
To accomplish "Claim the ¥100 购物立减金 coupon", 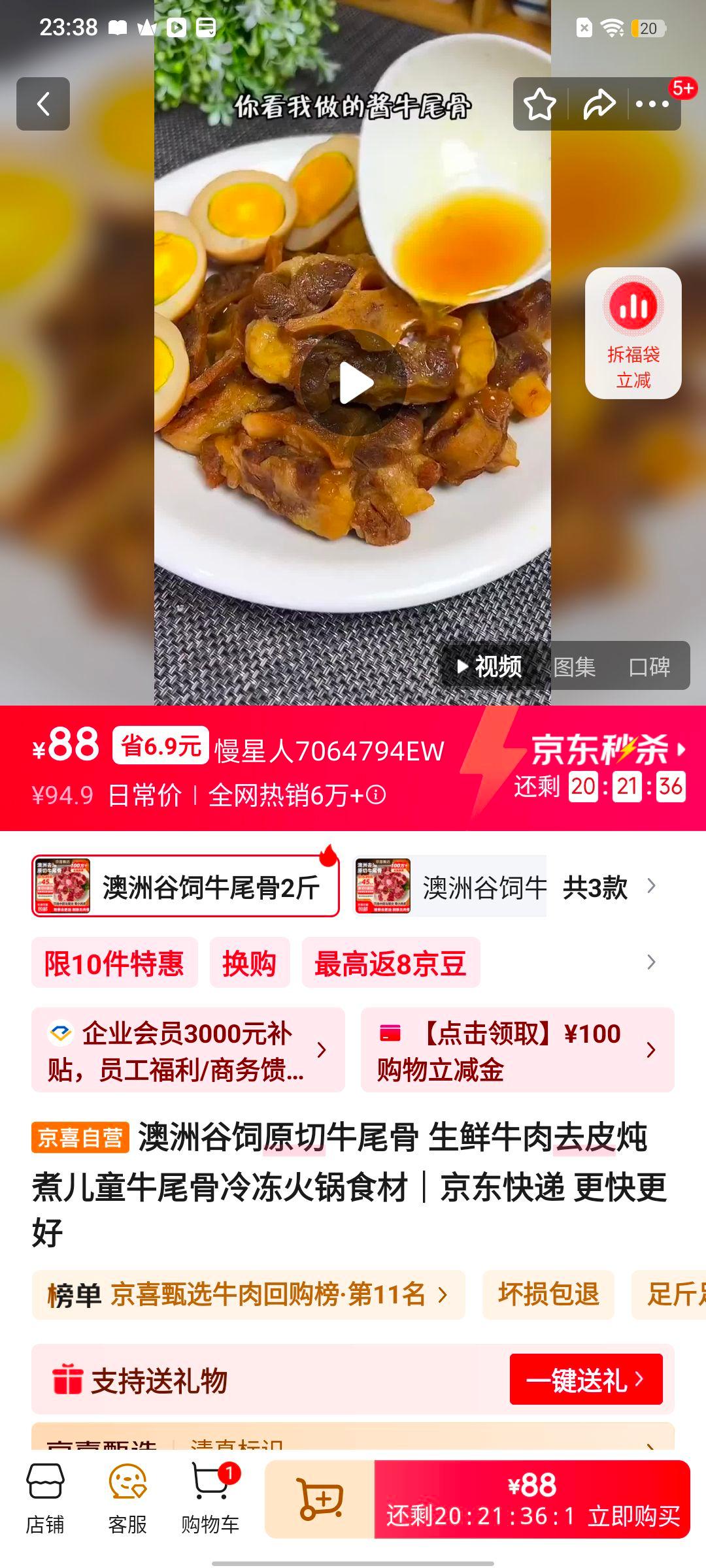I will (x=516, y=1049).
